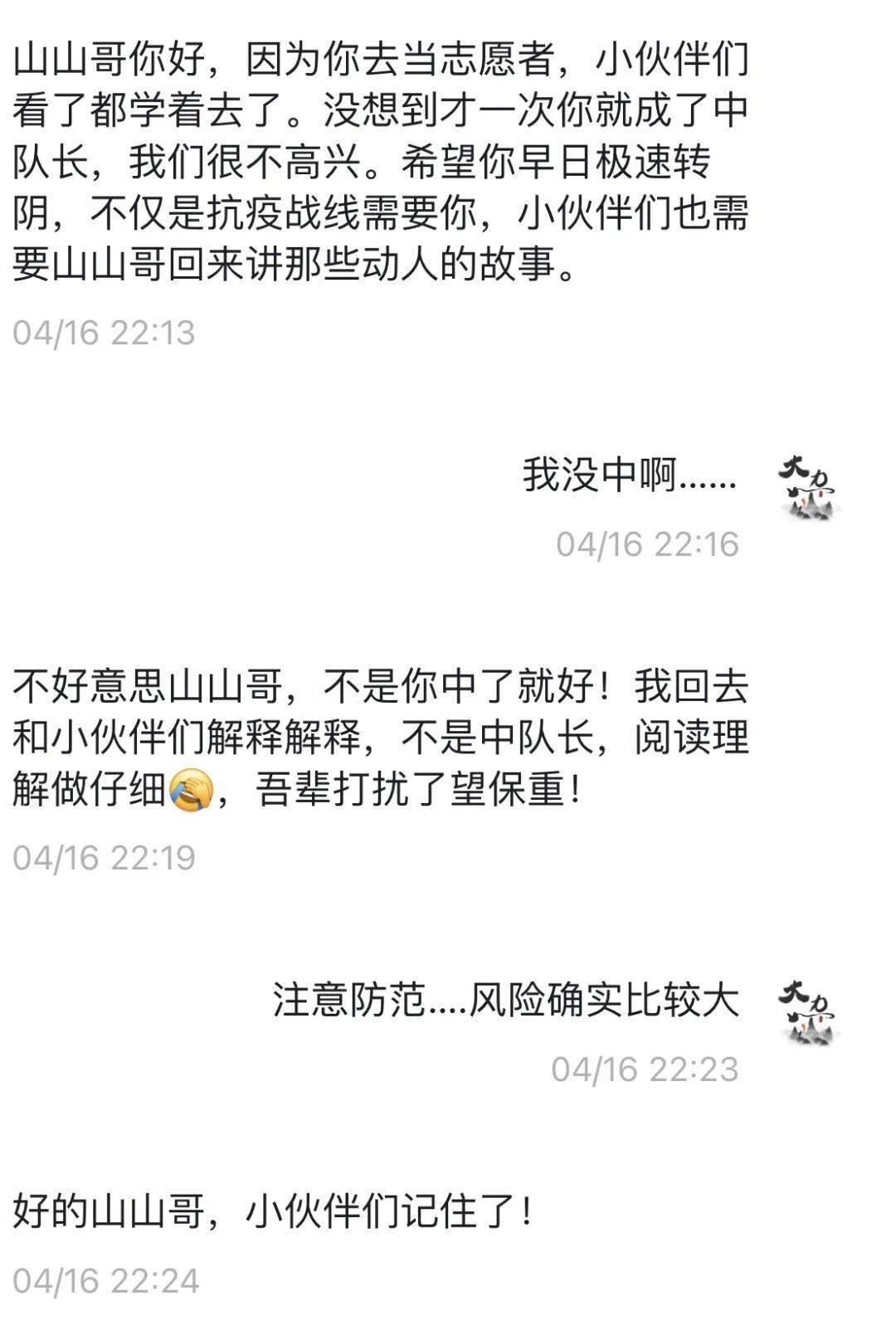Screen dimensions: 896x1325
Task: Select the 04/16 22:23 timestamp
Action: point(647,1070)
